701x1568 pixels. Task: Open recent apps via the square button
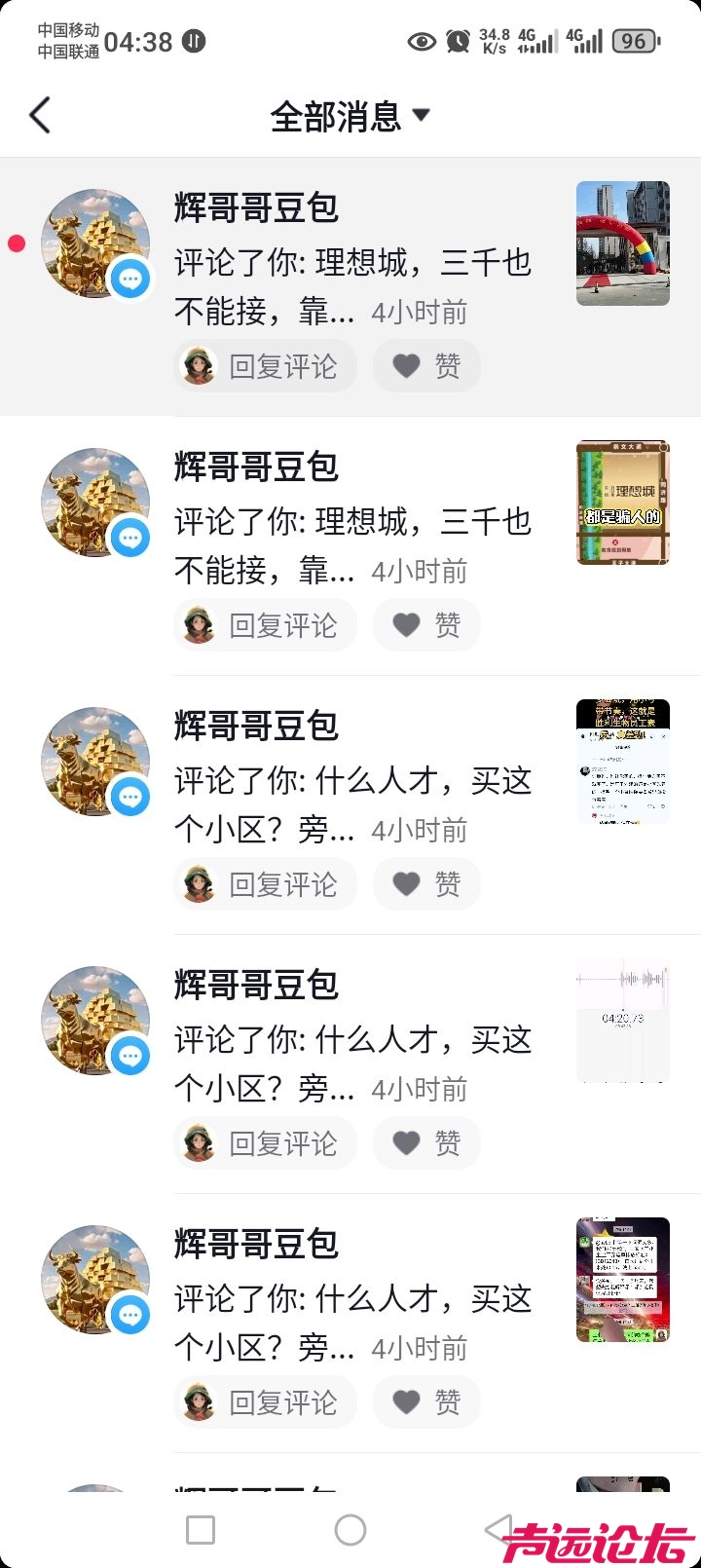coord(201,1530)
